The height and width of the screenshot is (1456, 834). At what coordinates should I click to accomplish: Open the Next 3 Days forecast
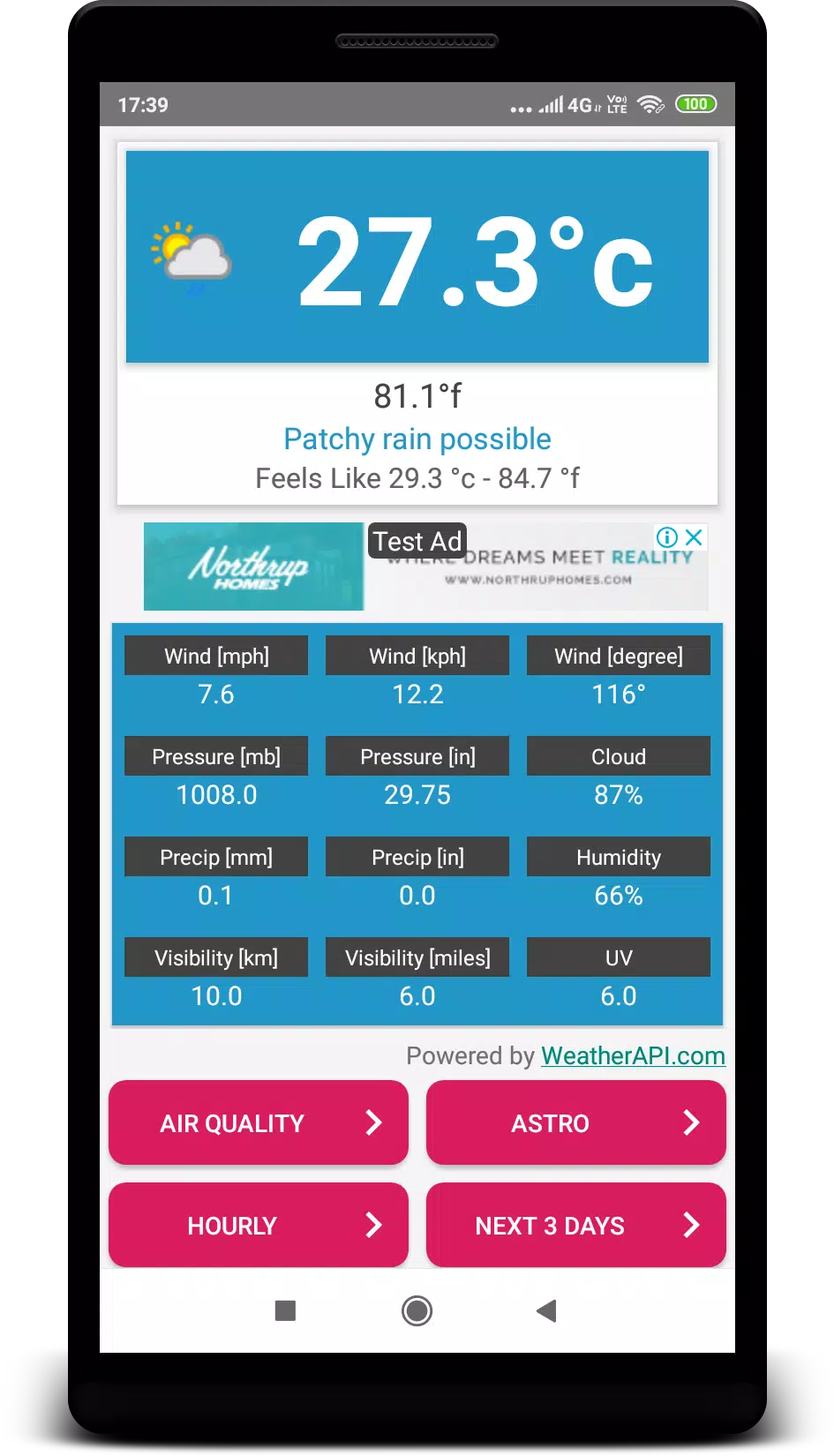click(576, 1225)
